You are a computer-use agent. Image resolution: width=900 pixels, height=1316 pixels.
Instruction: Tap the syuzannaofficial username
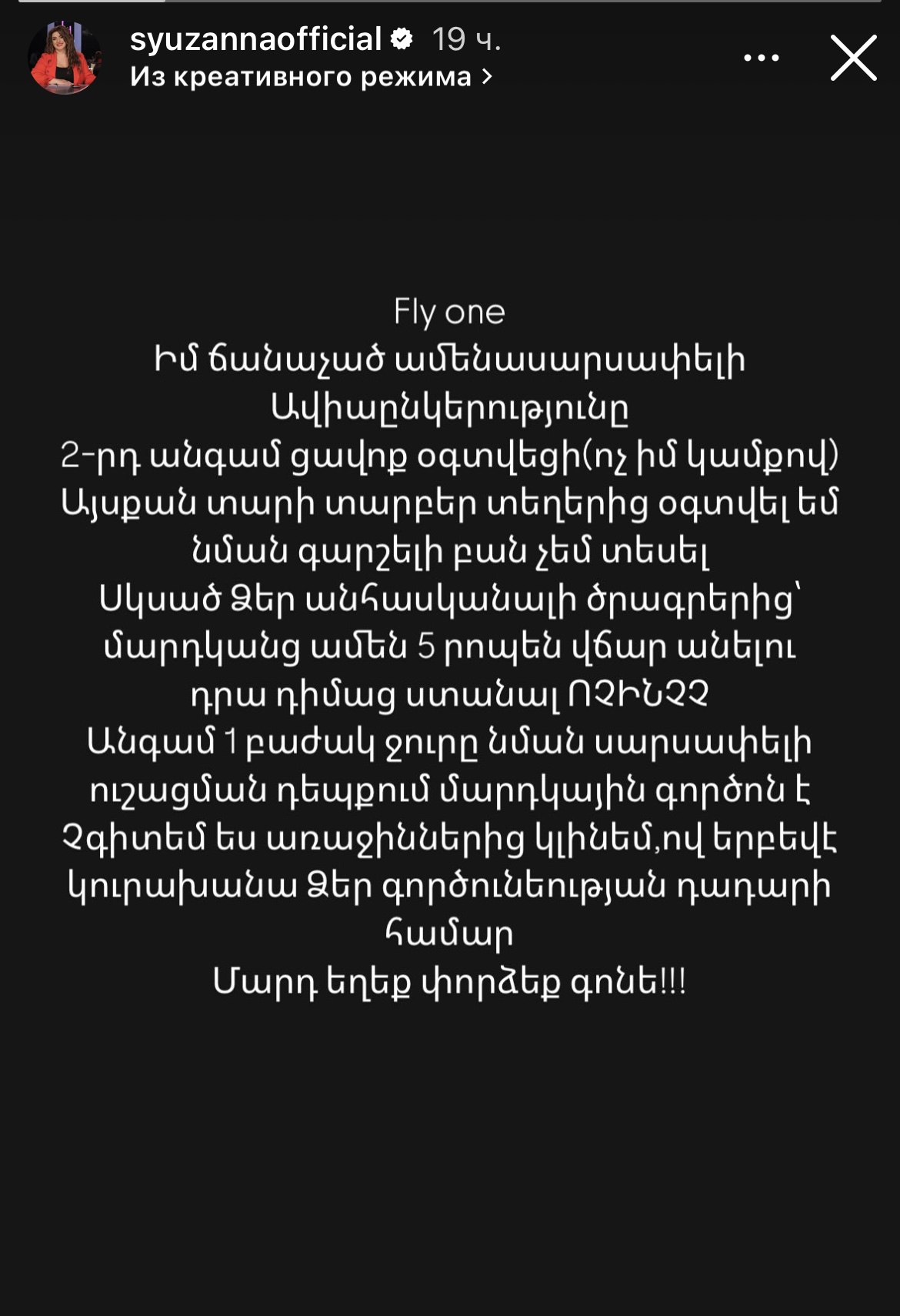click(x=255, y=38)
